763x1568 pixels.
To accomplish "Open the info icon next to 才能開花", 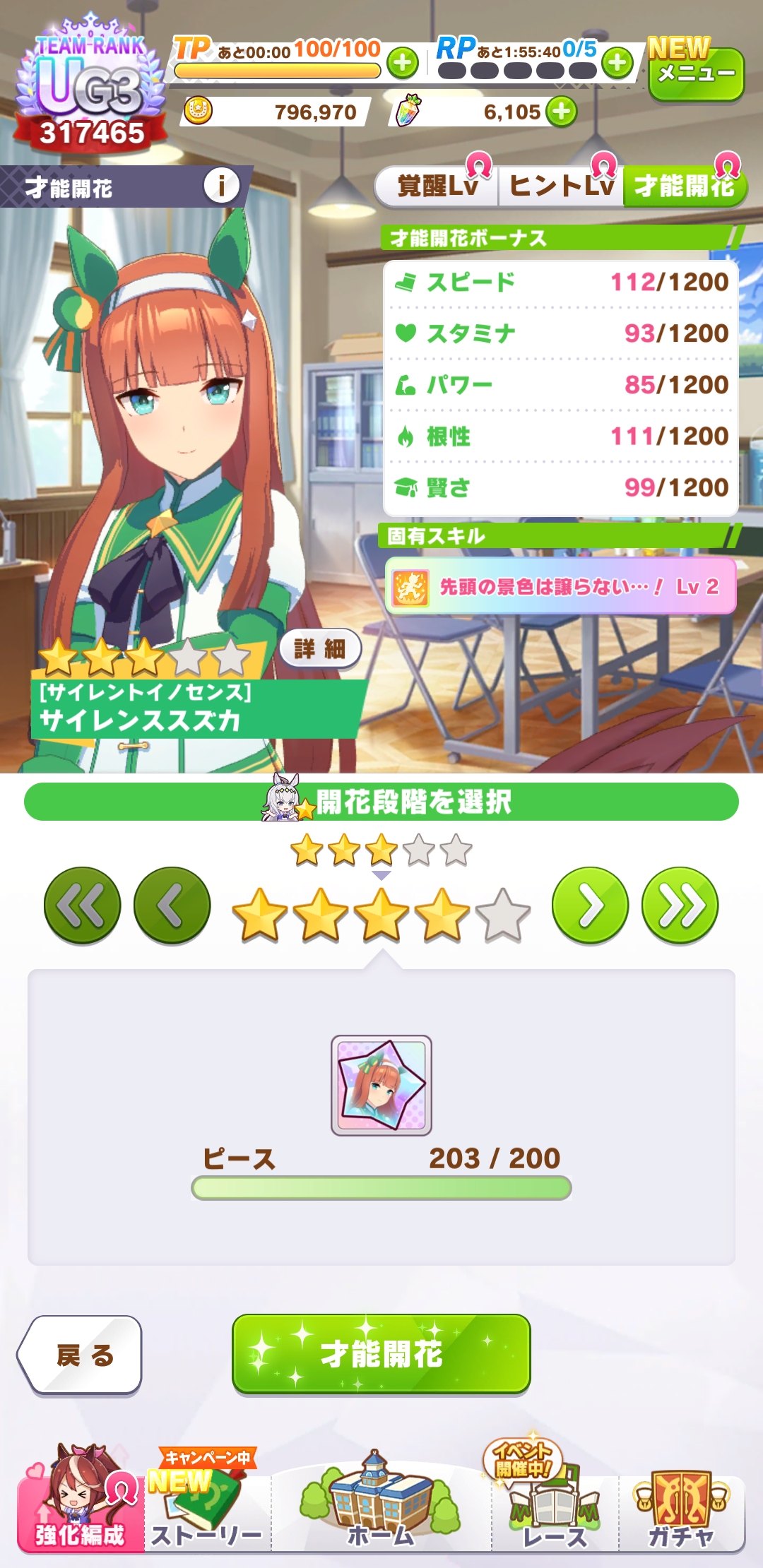I will (222, 186).
